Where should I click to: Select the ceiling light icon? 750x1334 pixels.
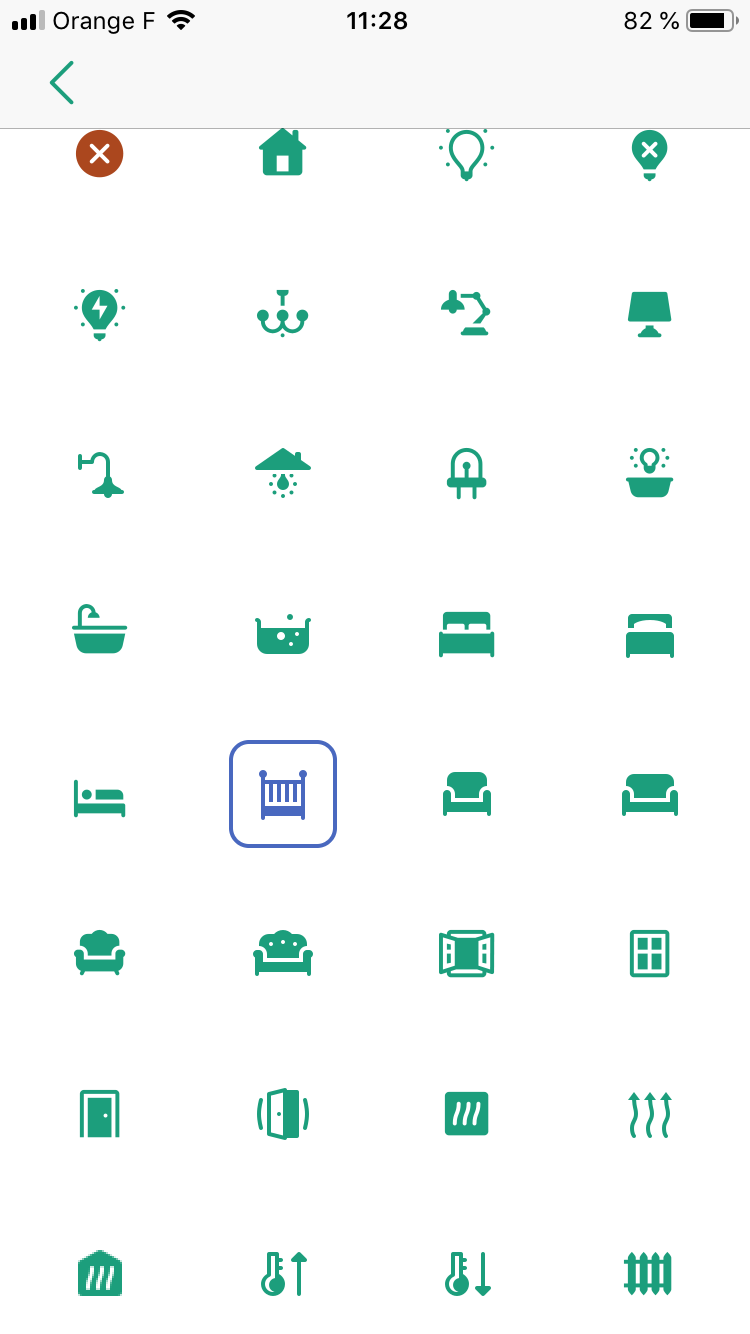pos(283,474)
